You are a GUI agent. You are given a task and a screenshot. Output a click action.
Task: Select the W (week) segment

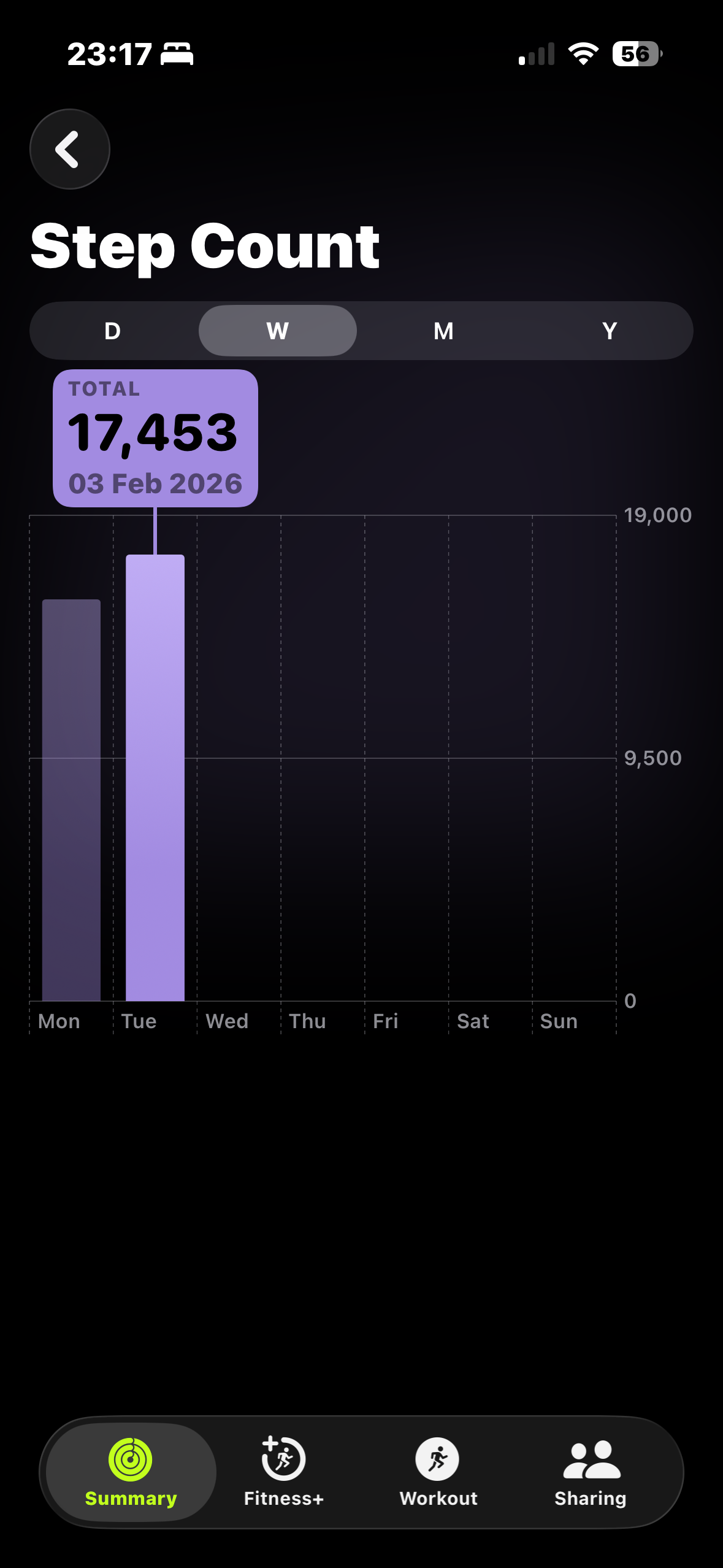tap(278, 331)
